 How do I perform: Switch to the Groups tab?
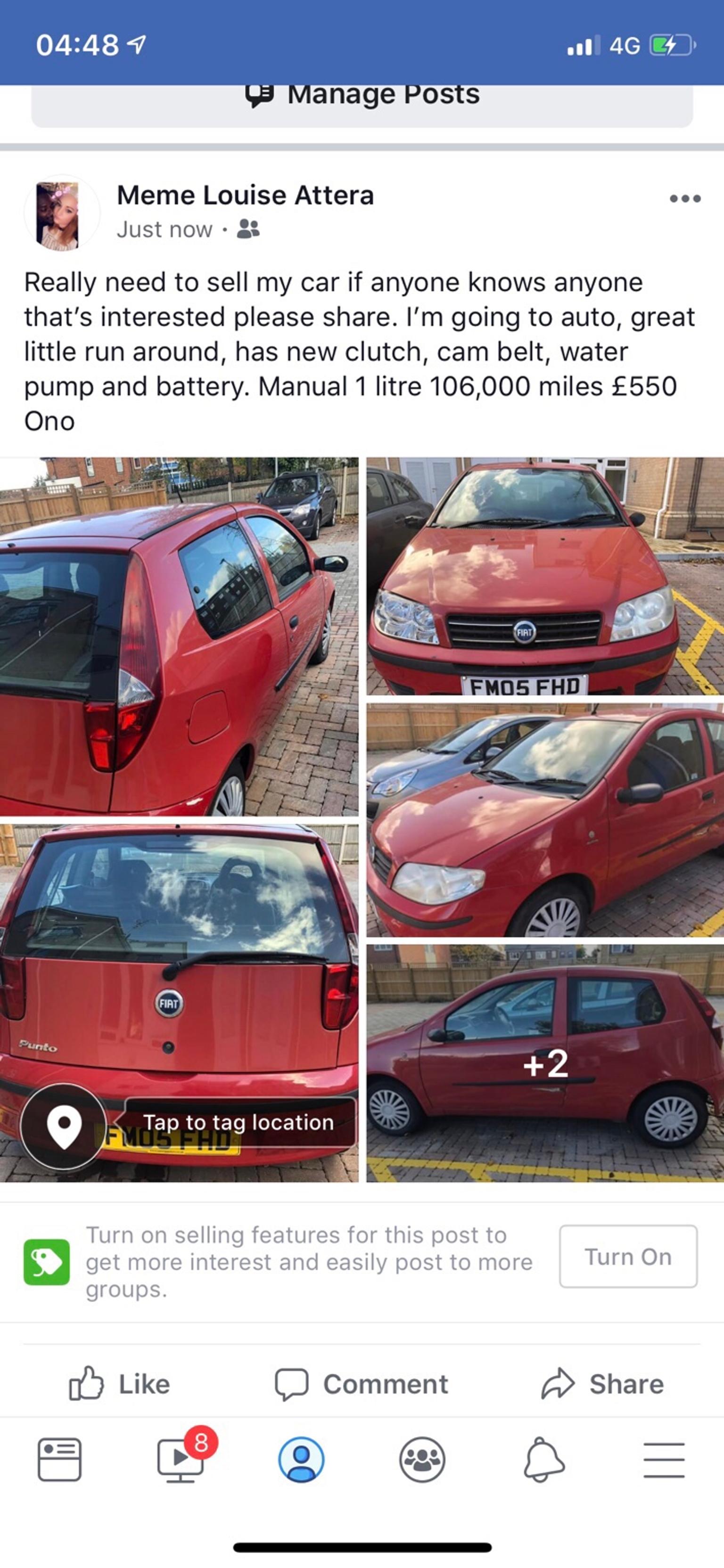pos(422,1459)
